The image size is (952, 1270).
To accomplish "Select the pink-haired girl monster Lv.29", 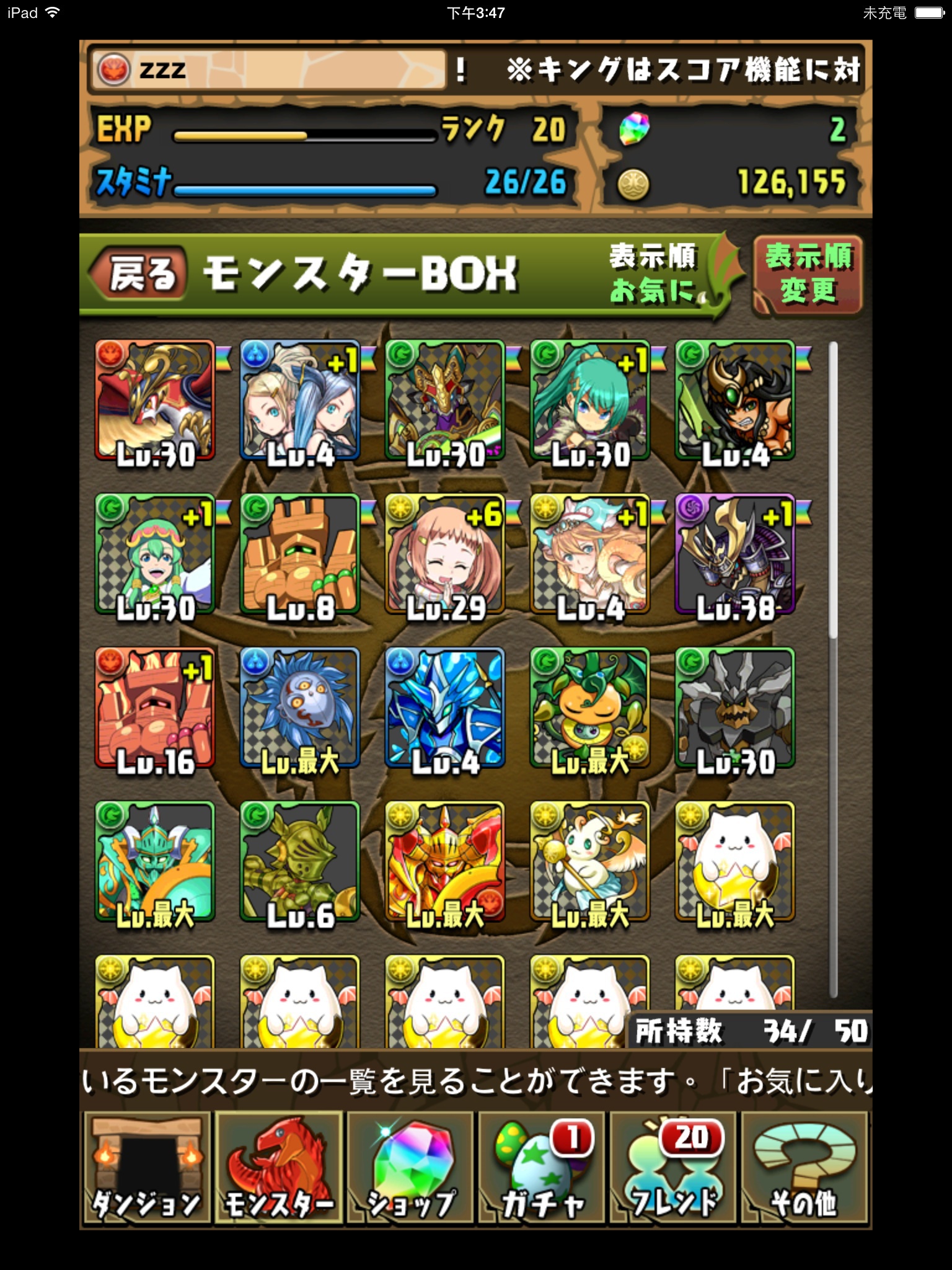I will pos(445,554).
